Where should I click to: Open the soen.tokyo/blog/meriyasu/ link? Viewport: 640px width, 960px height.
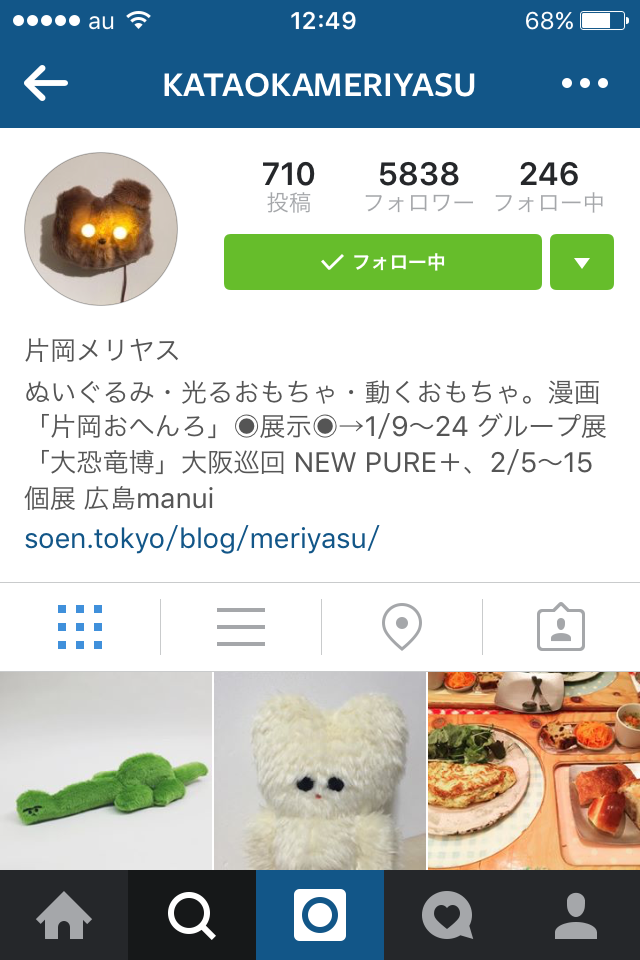[202, 538]
